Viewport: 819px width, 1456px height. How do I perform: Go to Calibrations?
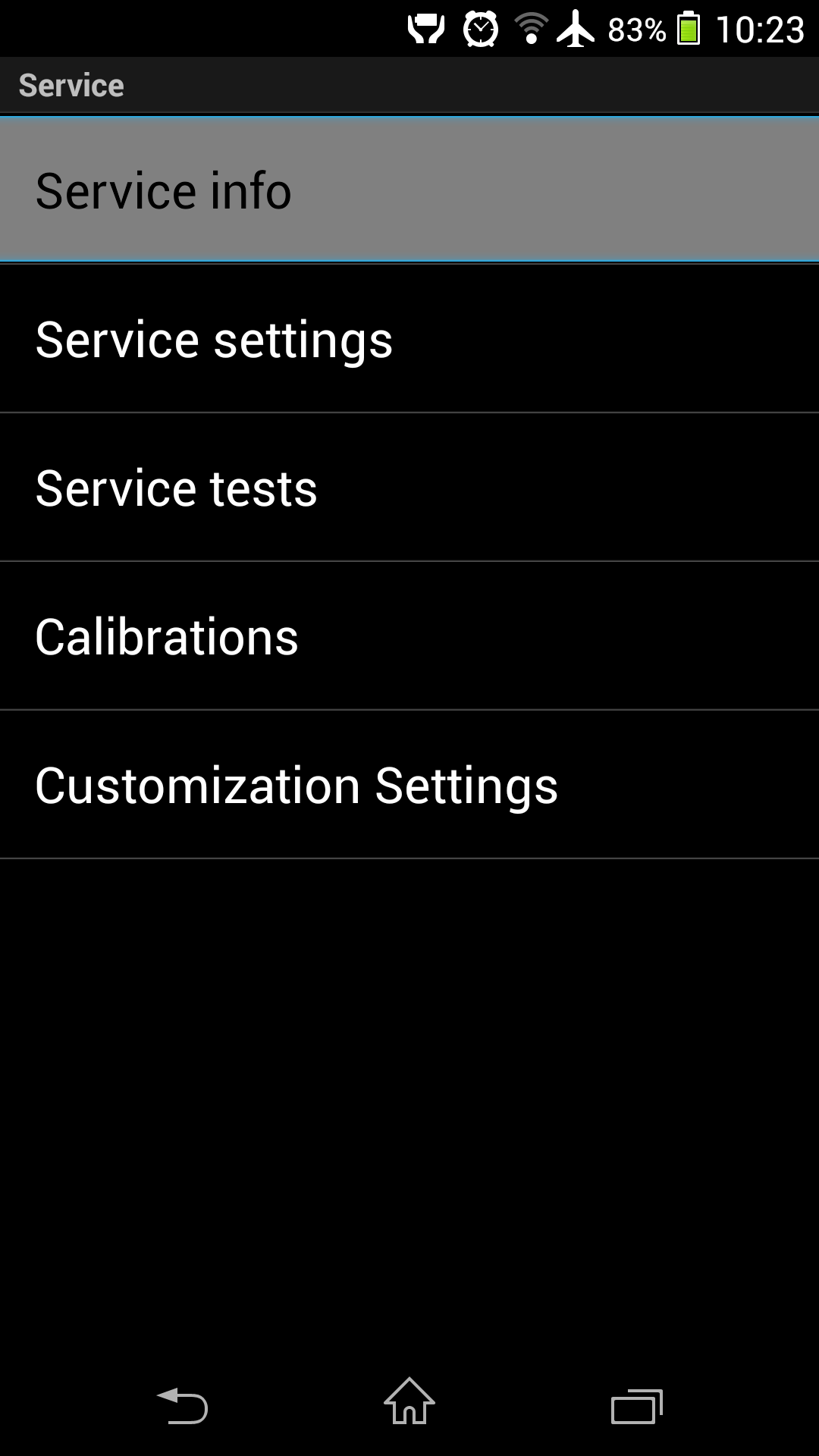click(x=409, y=636)
